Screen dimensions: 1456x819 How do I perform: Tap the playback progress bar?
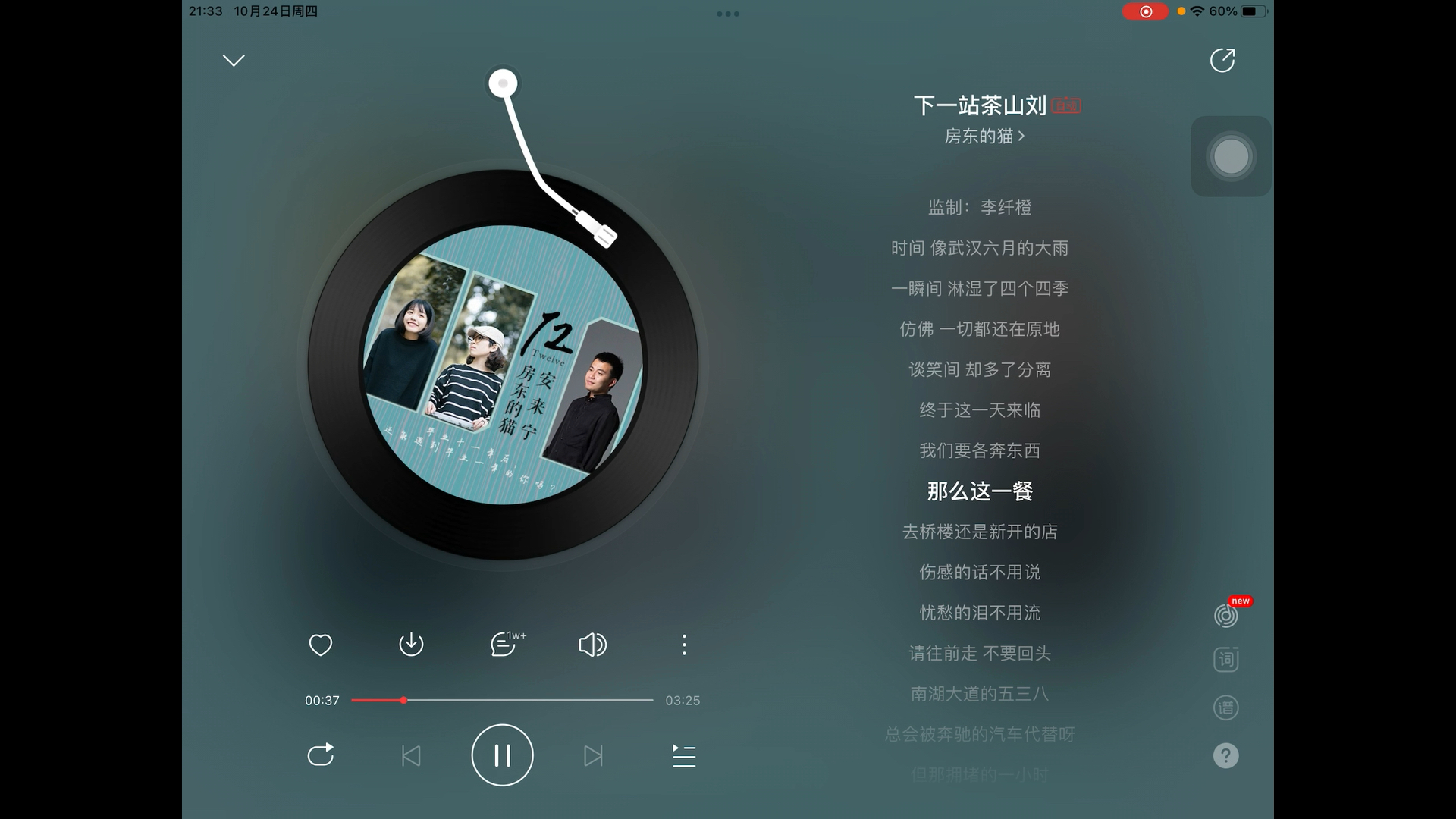coord(502,700)
